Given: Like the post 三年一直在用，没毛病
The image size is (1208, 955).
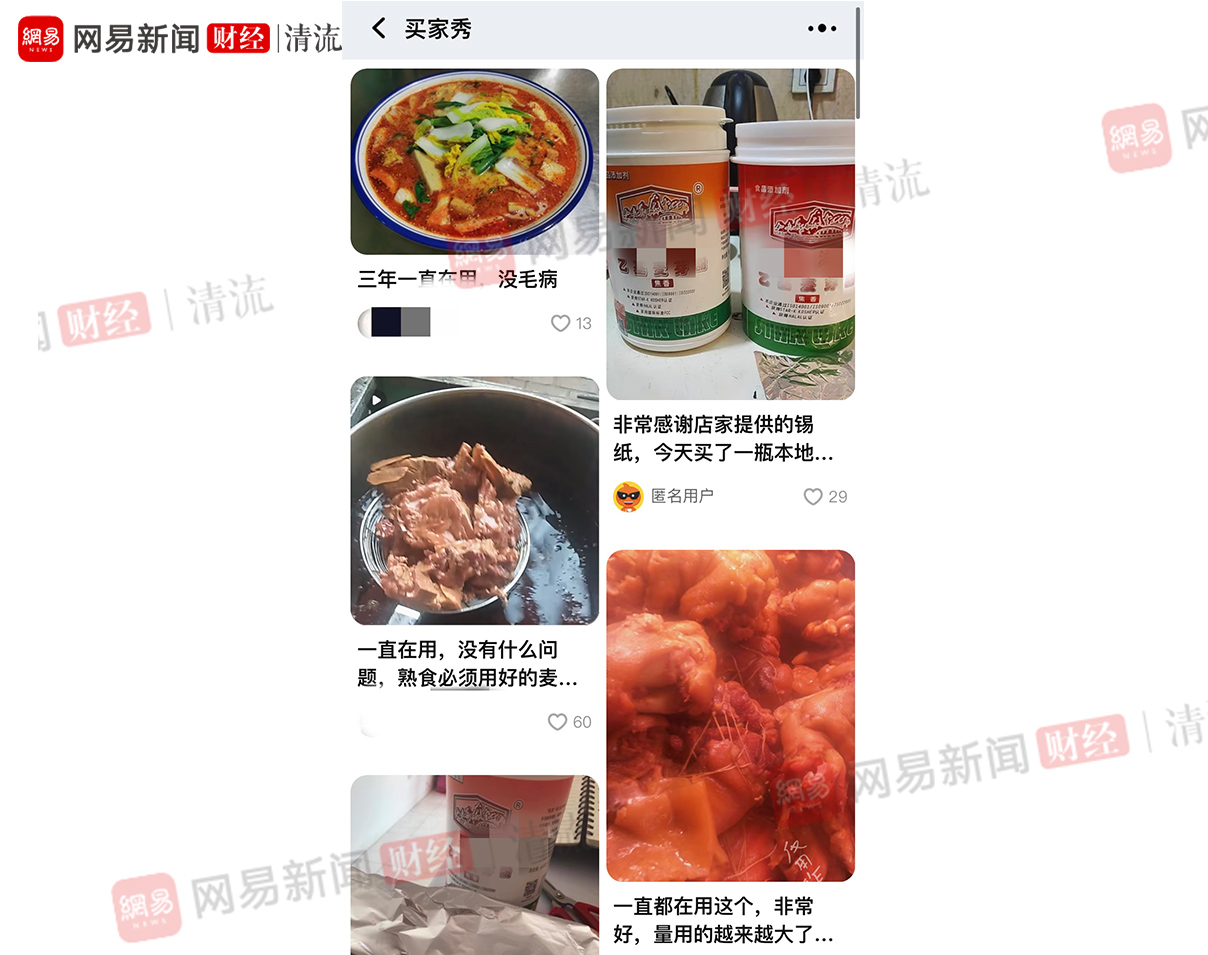Looking at the screenshot, I should point(561,323).
